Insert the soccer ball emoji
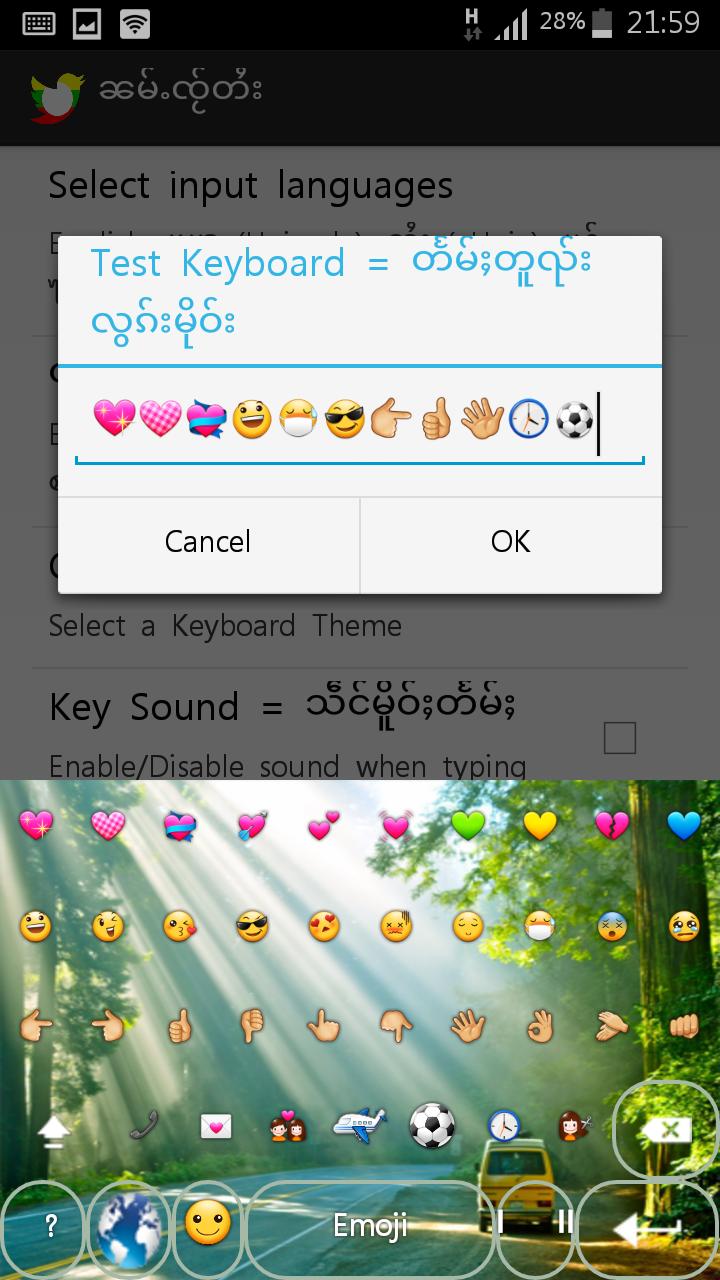Image resolution: width=720 pixels, height=1280 pixels. pos(432,1126)
